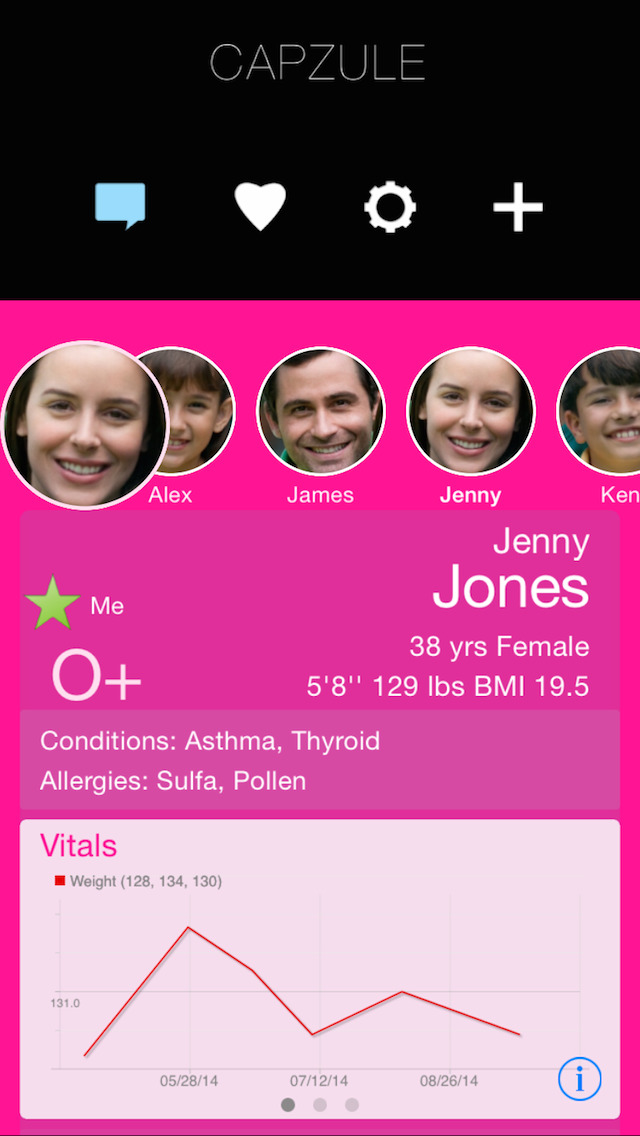Select Alex's profile photo
The width and height of the screenshot is (640, 1136).
(200, 410)
